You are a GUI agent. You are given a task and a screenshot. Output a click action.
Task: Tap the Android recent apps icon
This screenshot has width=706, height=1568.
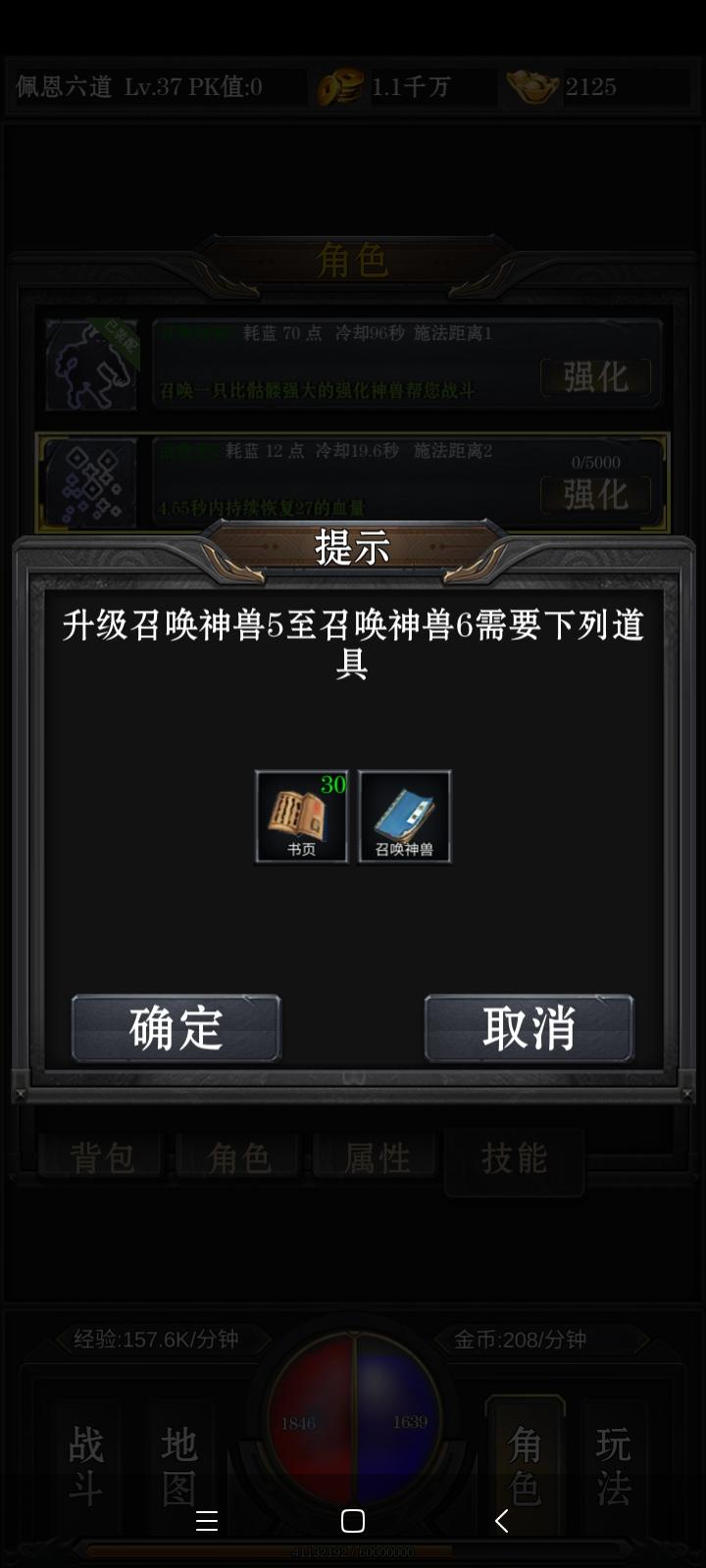(x=206, y=1520)
